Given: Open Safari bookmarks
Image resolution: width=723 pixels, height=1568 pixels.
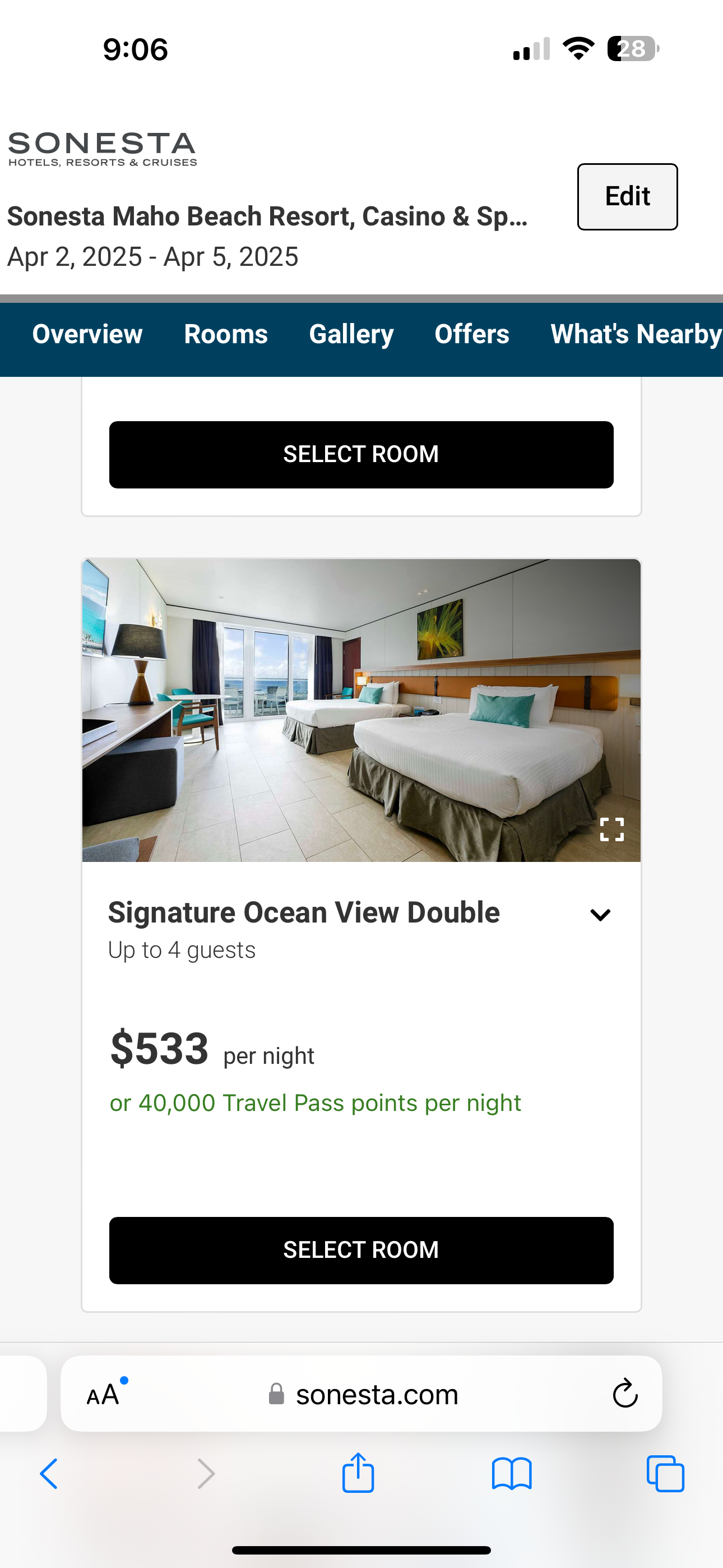Looking at the screenshot, I should (x=512, y=1474).
